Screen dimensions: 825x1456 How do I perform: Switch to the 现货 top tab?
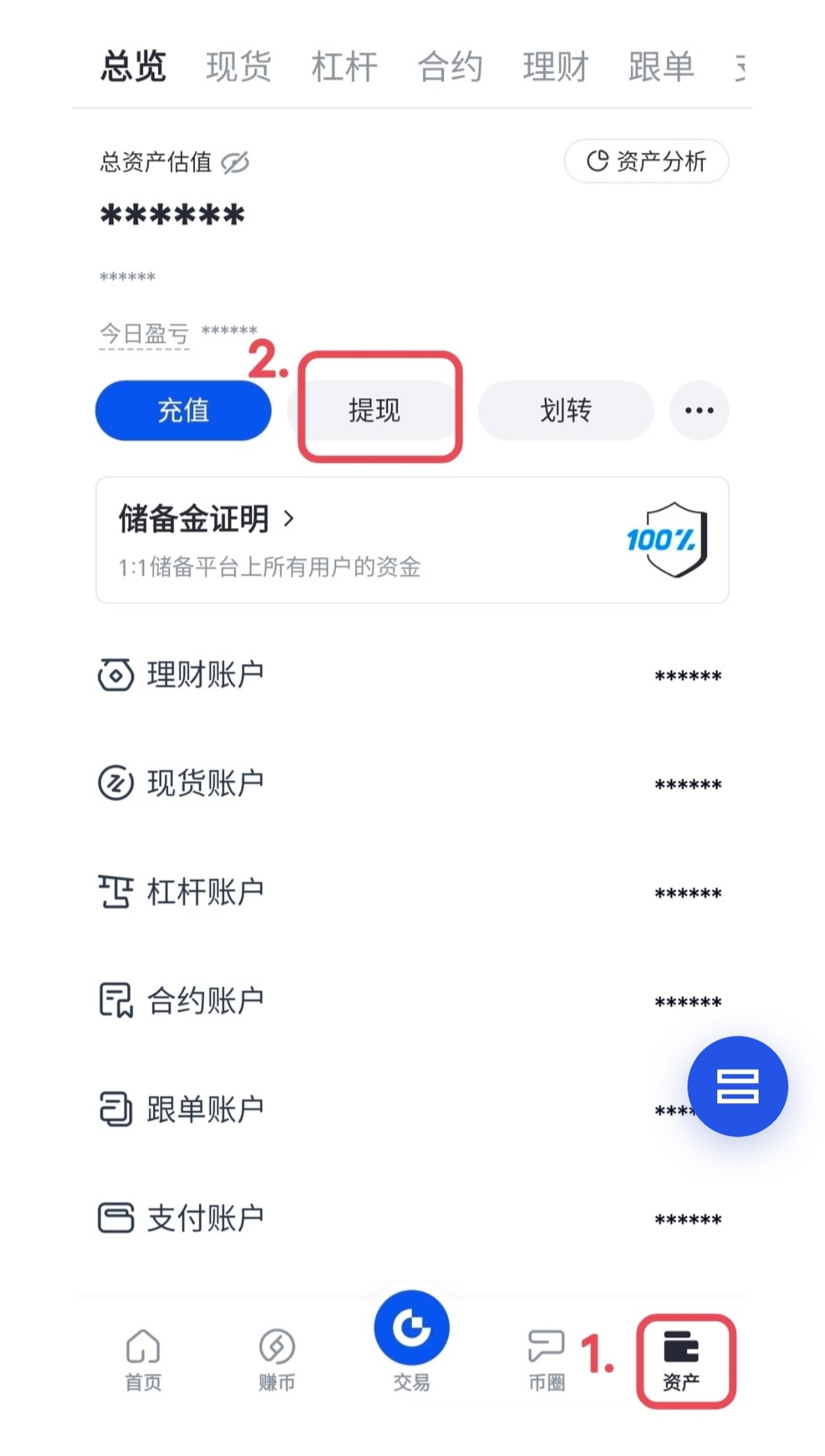pyautogui.click(x=238, y=66)
